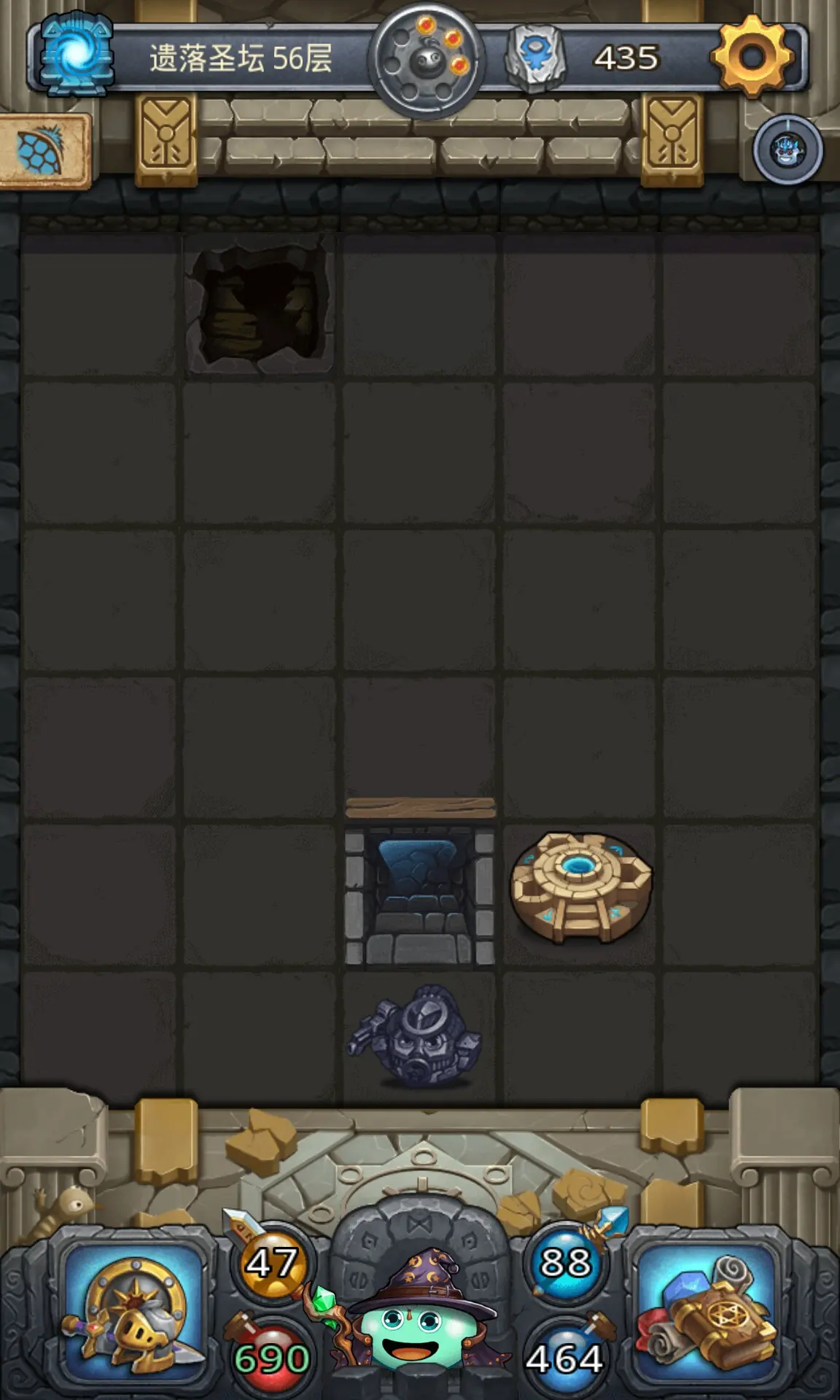This screenshot has width=840, height=1400.
Task: Tap the blue monster face icon
Action: tap(787, 151)
